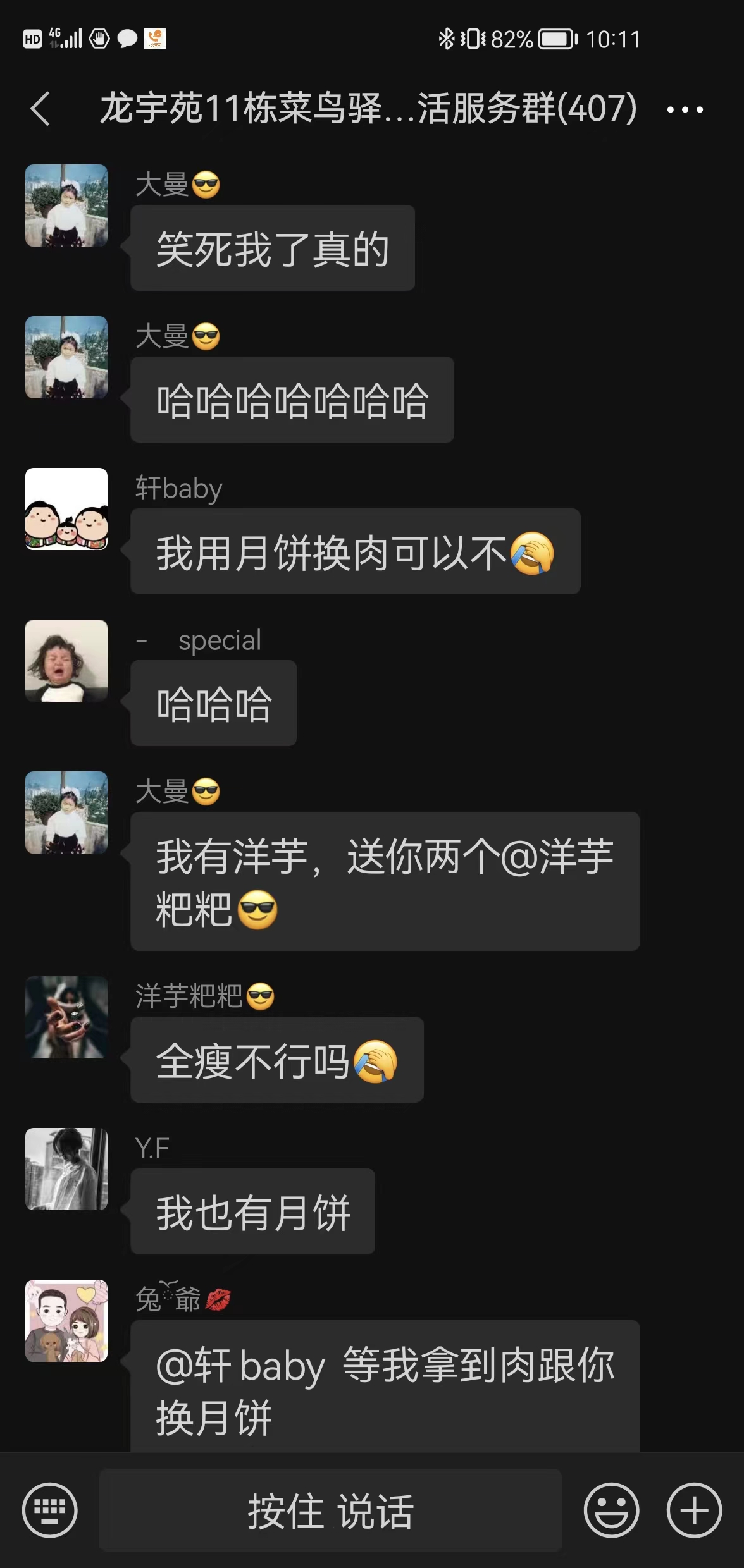Open avatar beside 笑死我了真的 message
The width and height of the screenshot is (744, 1568).
[x=66, y=205]
